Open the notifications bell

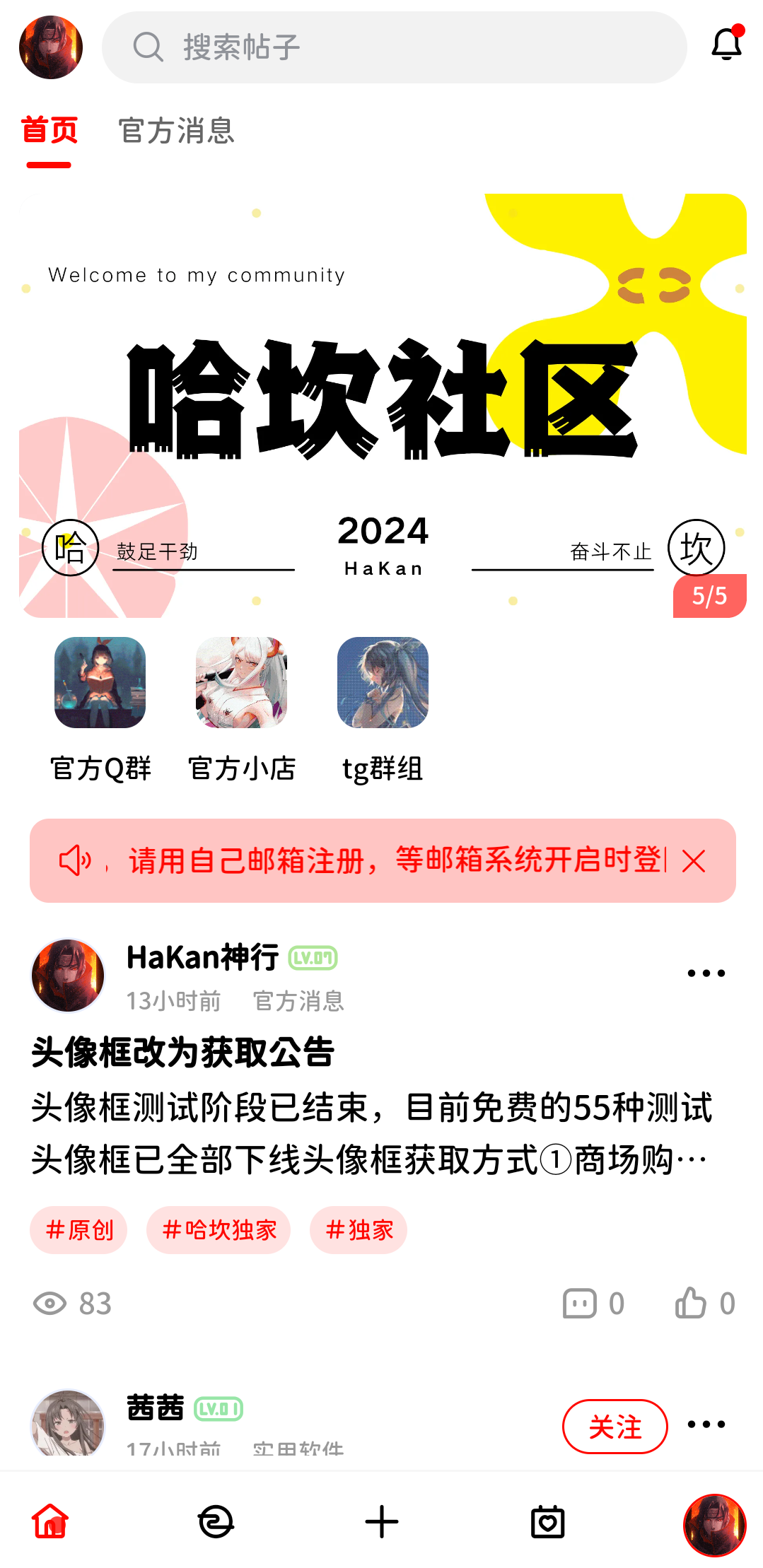click(726, 45)
